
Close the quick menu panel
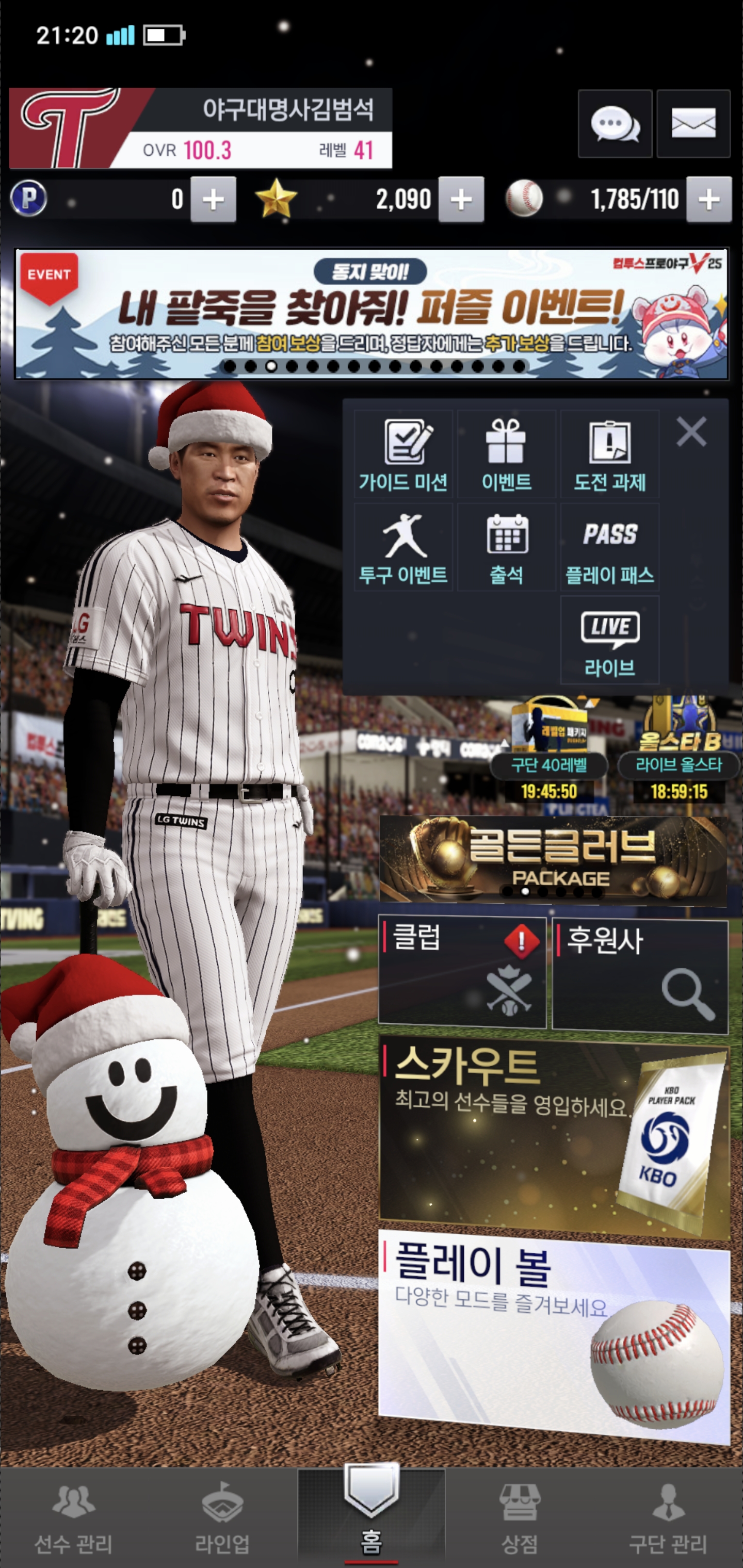pyautogui.click(x=691, y=432)
